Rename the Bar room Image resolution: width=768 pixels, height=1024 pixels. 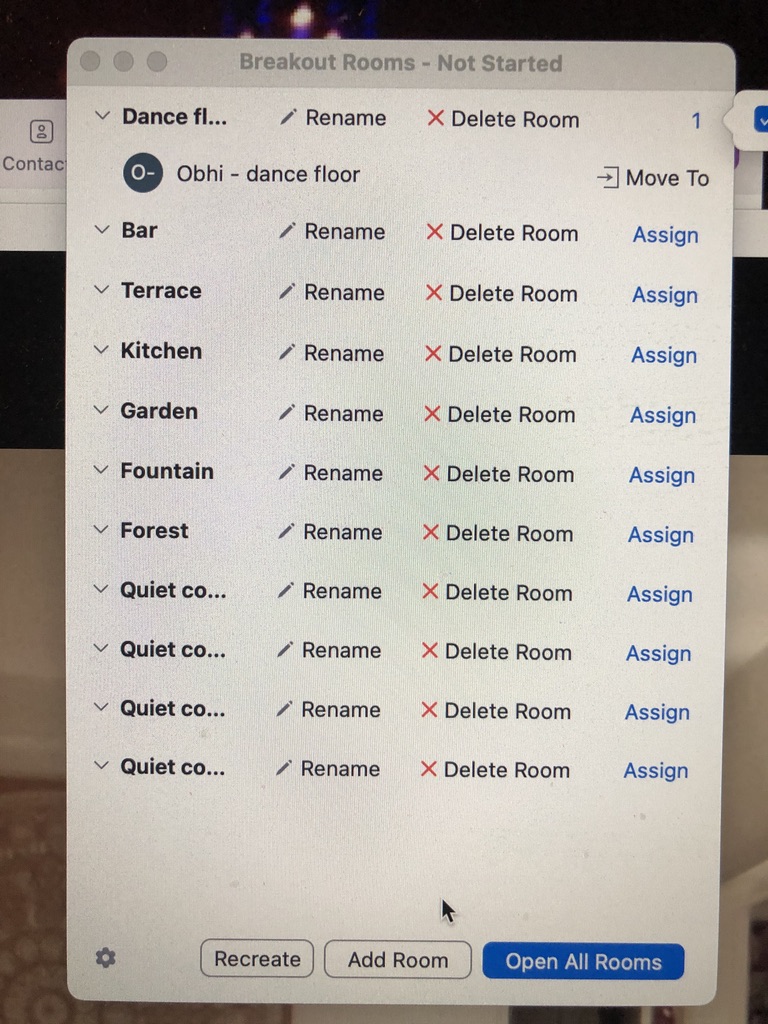pos(332,232)
